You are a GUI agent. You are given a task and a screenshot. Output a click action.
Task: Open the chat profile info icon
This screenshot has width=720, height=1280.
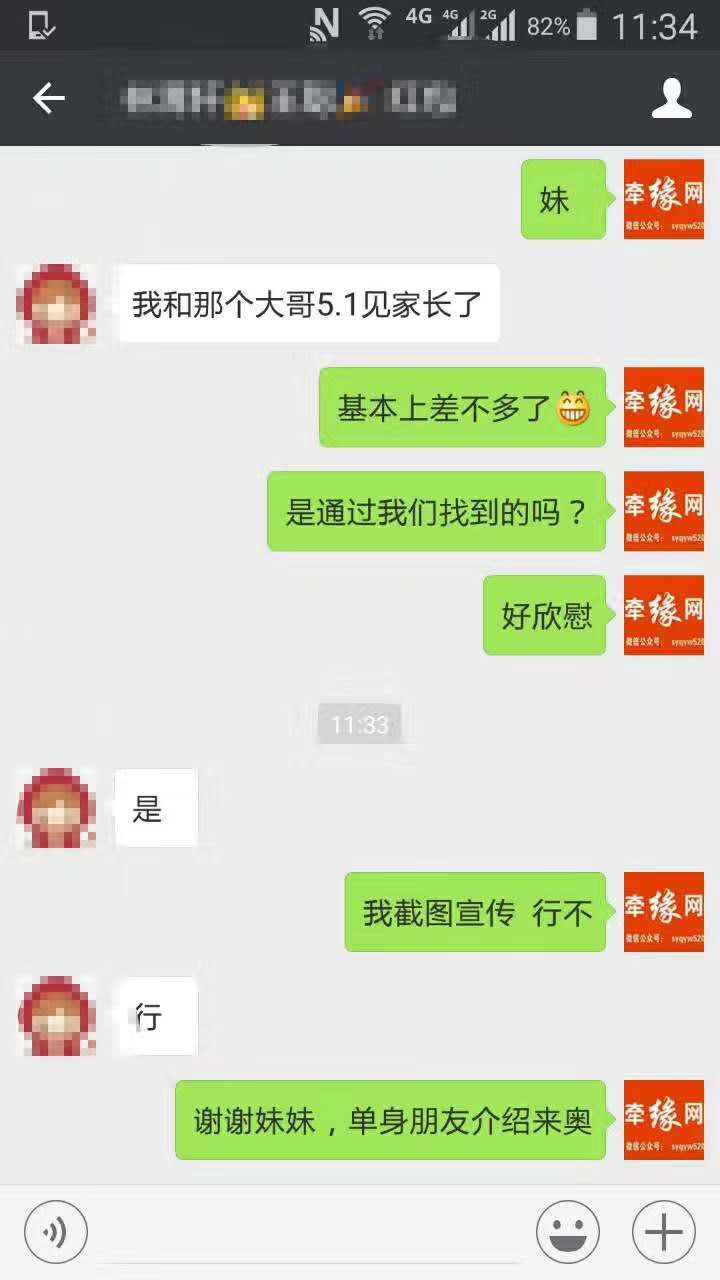pyautogui.click(x=672, y=98)
